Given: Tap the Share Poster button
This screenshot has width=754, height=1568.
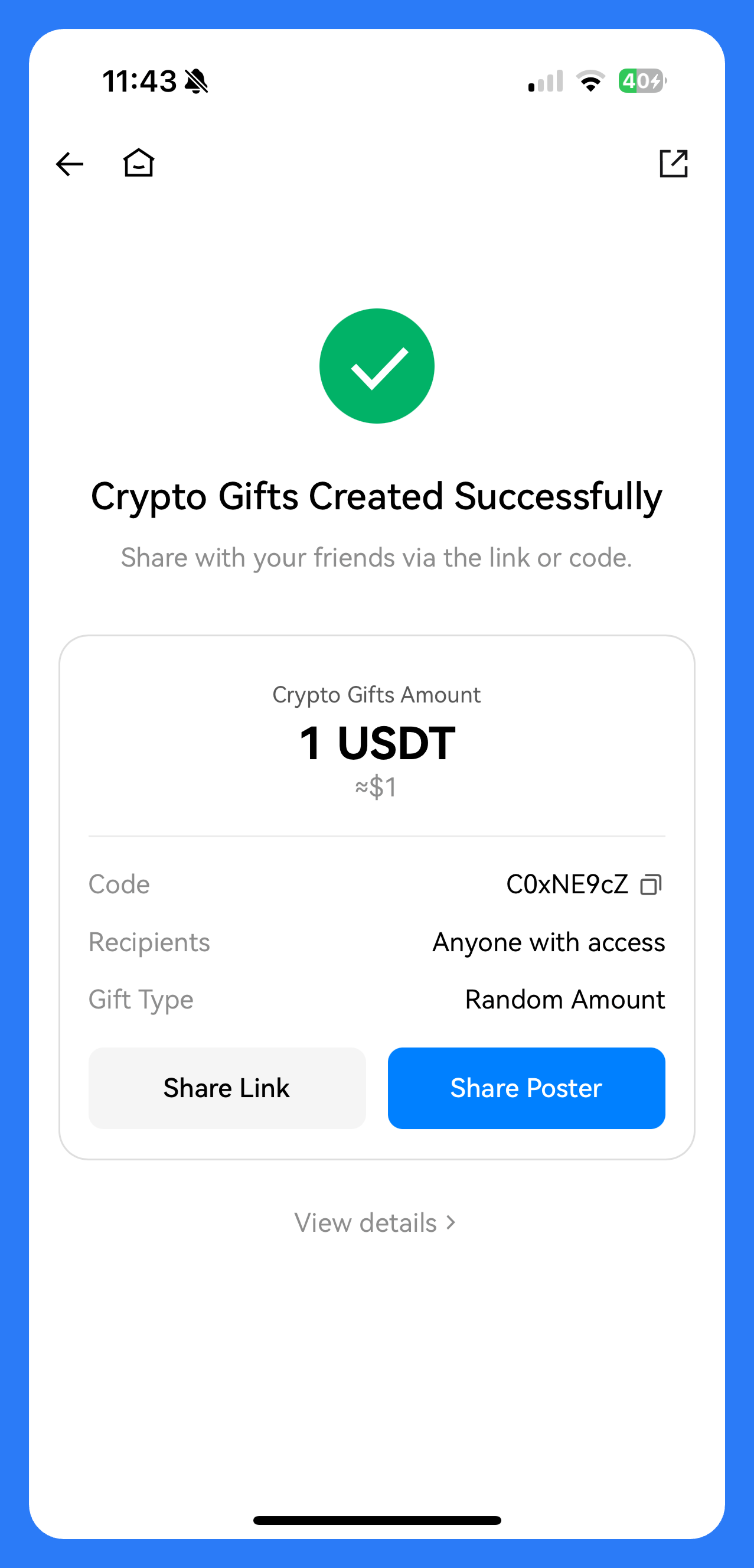Looking at the screenshot, I should tap(525, 1088).
